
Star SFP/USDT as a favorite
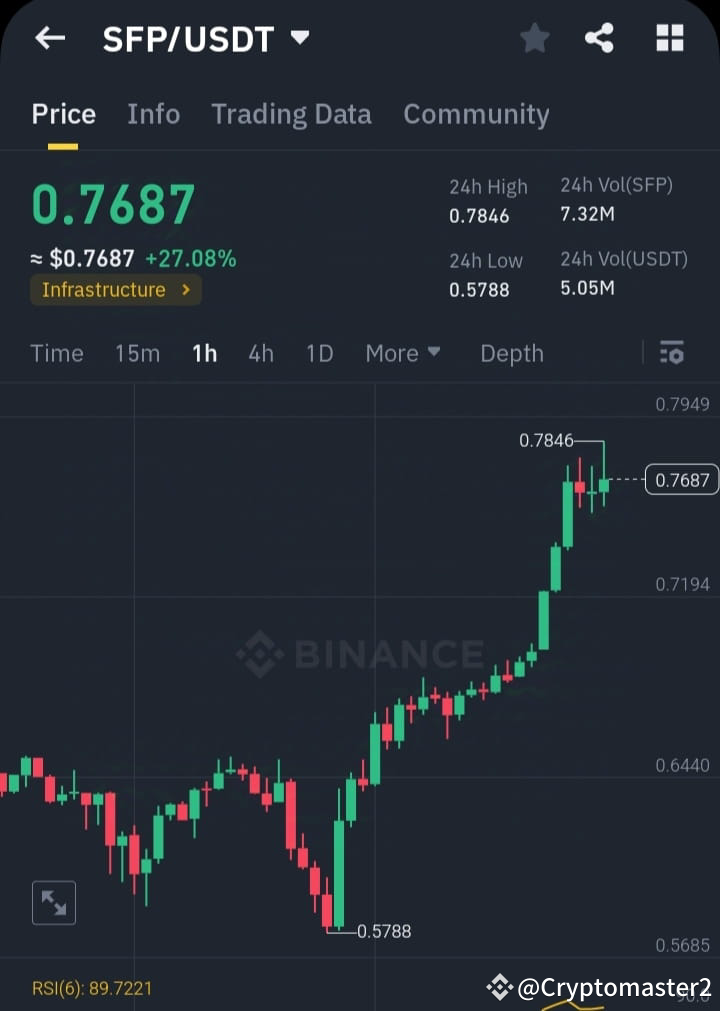click(534, 38)
